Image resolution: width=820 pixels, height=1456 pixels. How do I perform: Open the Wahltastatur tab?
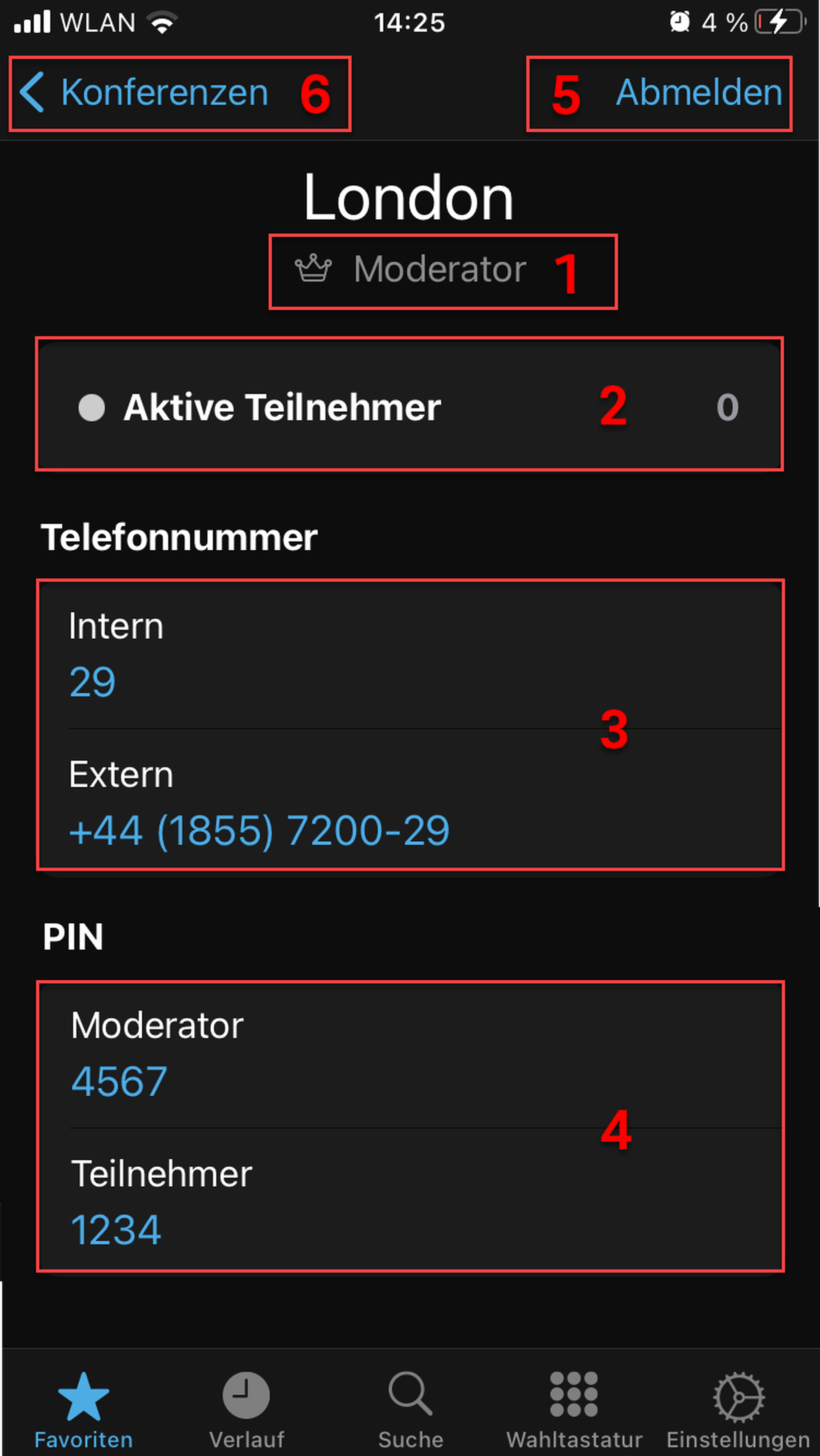point(574,1407)
